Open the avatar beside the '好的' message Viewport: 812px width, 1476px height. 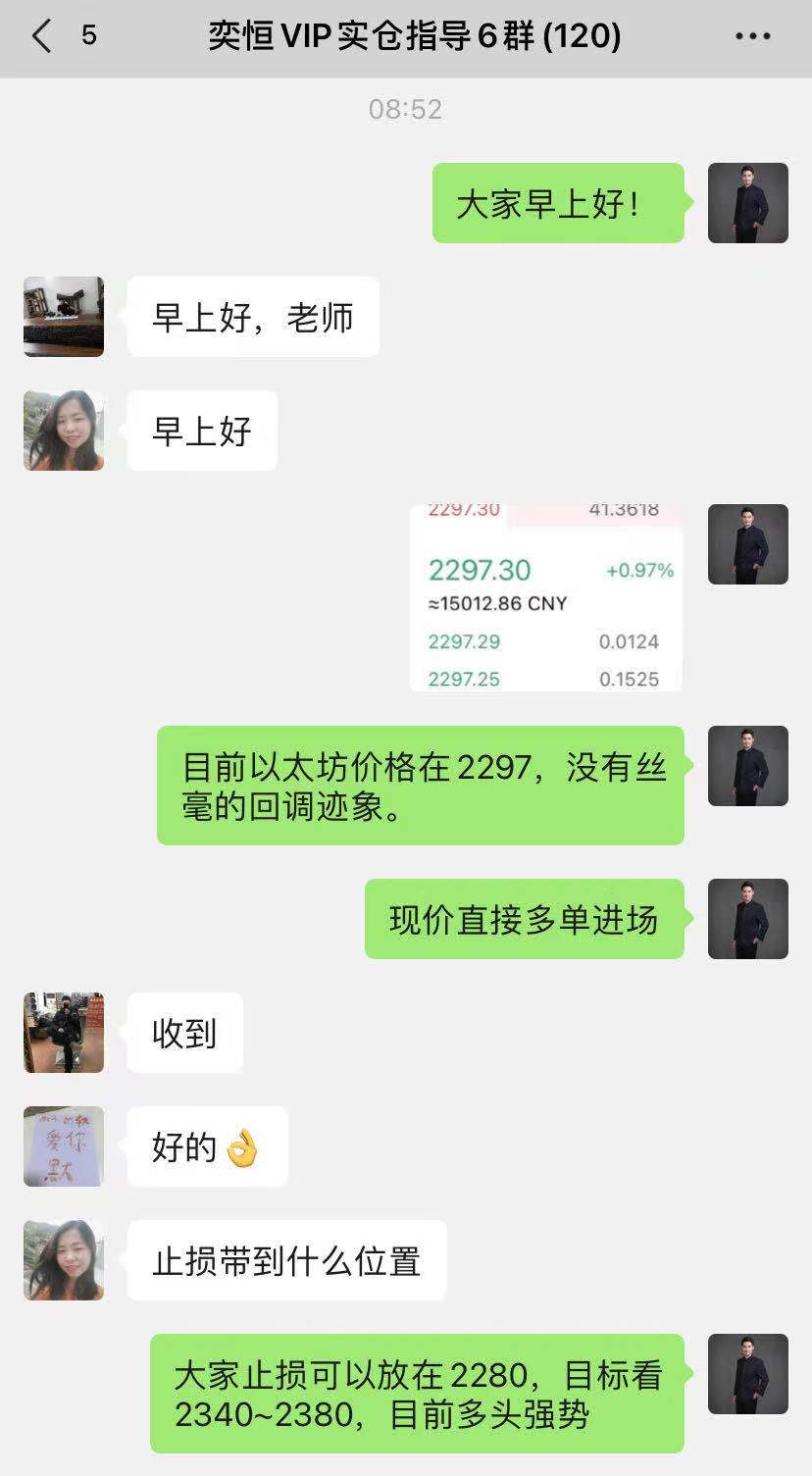coord(63,1146)
